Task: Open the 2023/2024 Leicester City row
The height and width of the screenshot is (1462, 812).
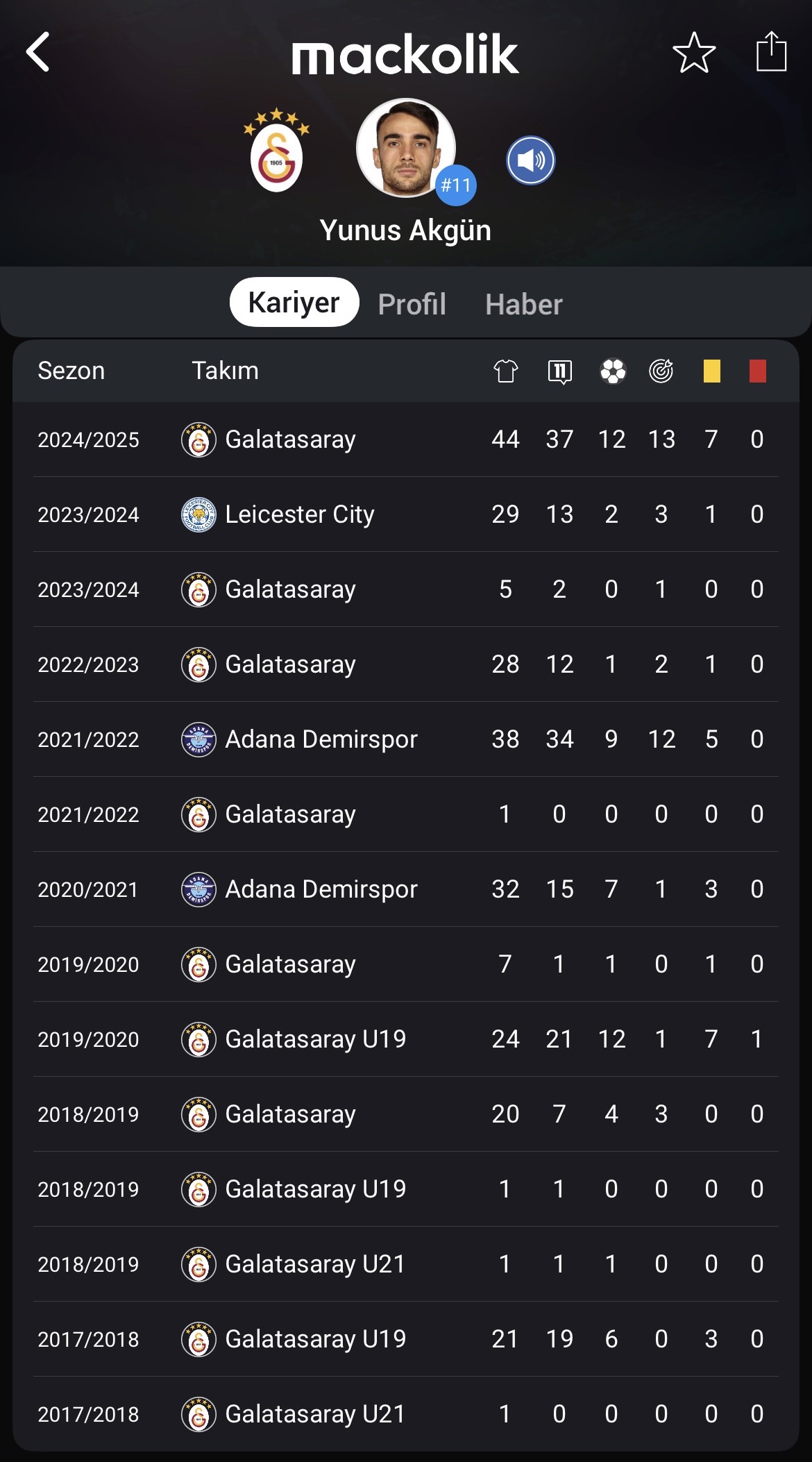Action: (x=406, y=514)
